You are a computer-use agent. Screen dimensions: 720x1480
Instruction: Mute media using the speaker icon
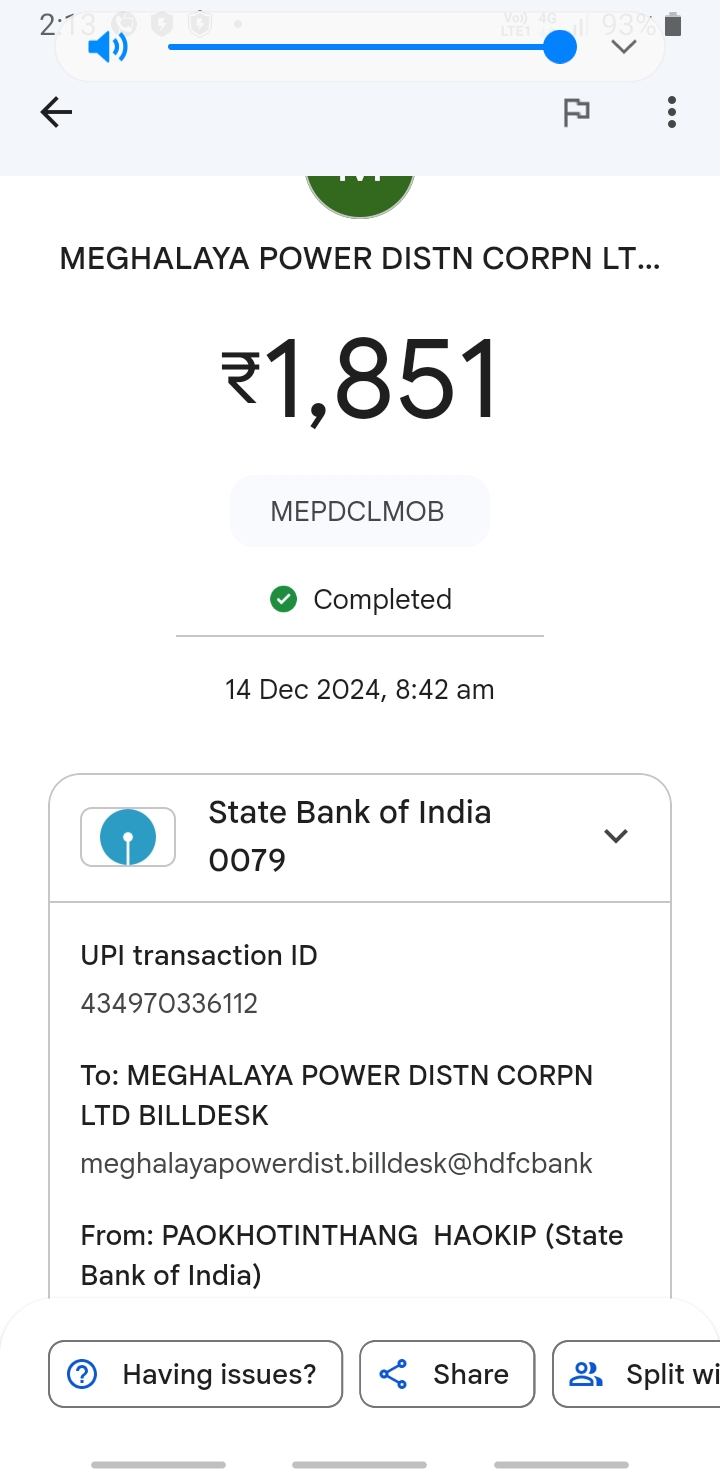click(x=108, y=46)
